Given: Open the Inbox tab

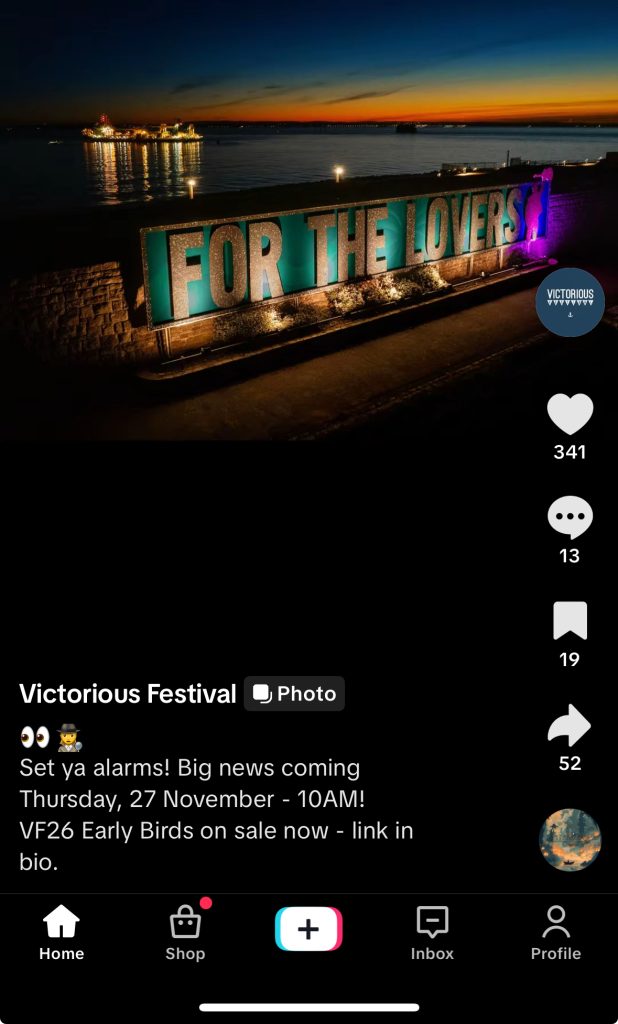Looking at the screenshot, I should point(432,933).
